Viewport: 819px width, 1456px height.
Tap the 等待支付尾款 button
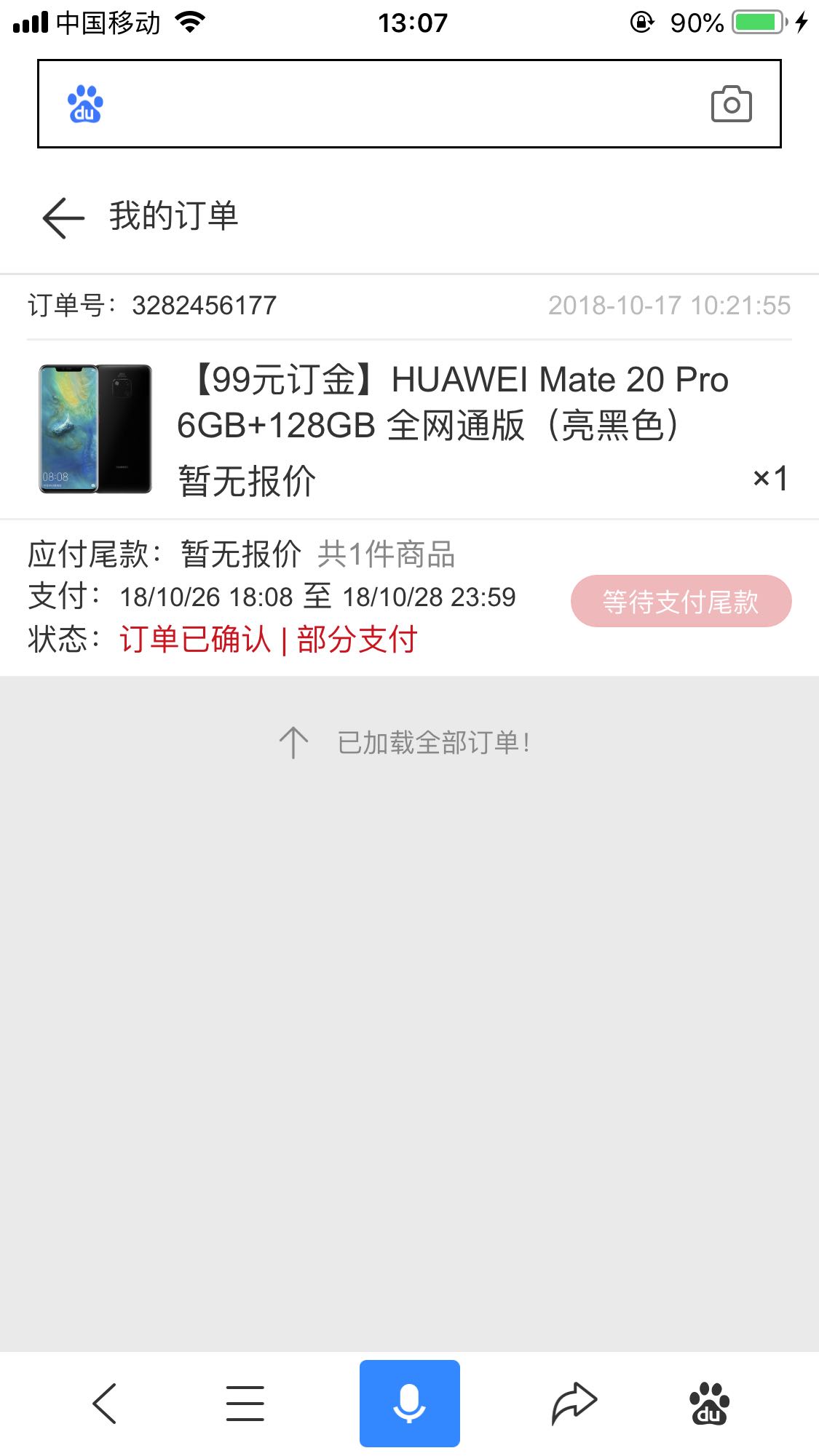coord(681,601)
